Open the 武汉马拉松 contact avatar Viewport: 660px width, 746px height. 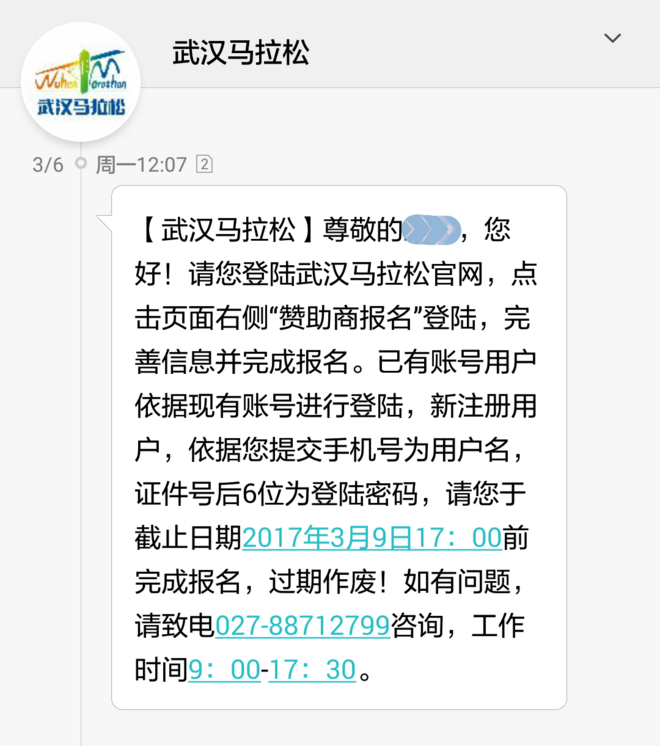(x=81, y=82)
